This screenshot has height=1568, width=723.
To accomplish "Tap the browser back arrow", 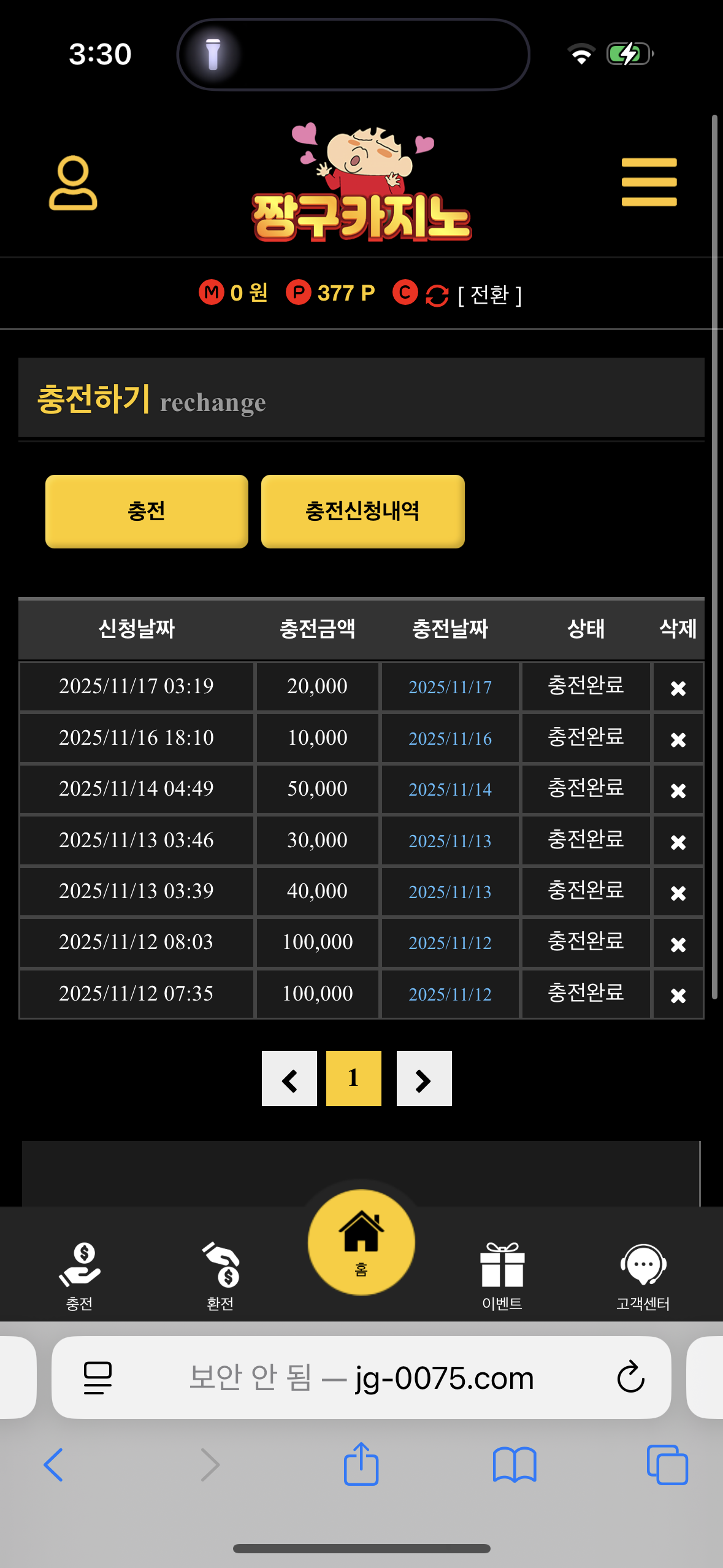I will click(54, 1465).
